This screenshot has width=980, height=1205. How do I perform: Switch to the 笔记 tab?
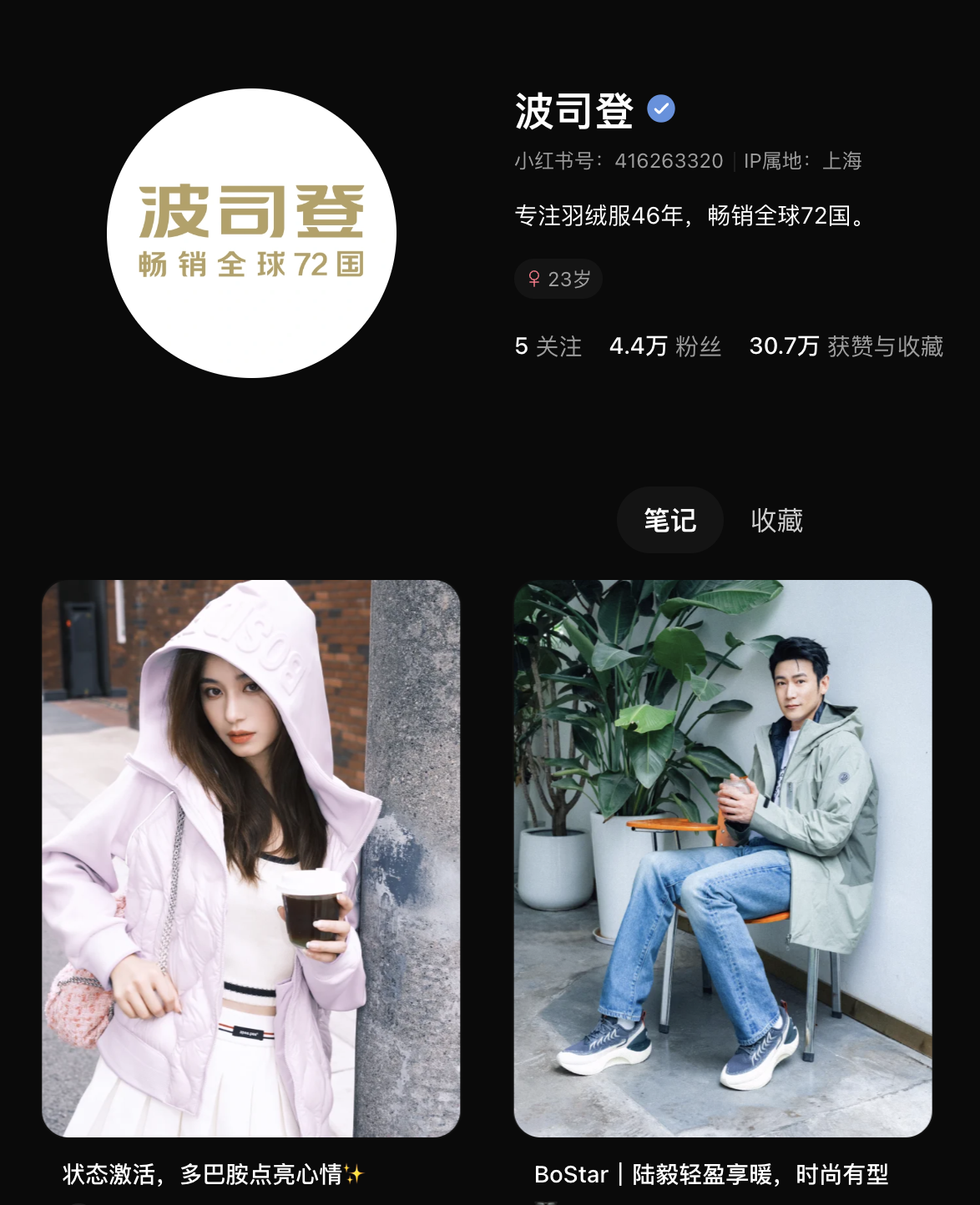click(669, 521)
